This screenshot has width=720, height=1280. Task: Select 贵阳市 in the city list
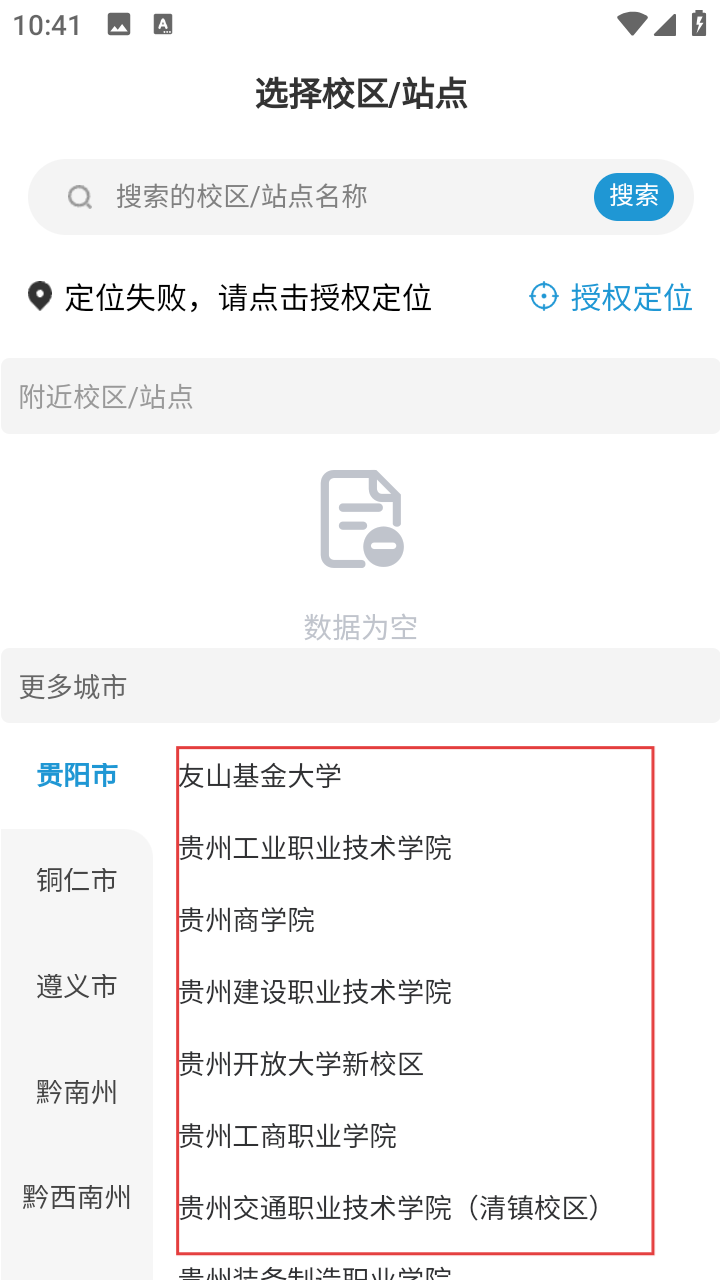(x=77, y=775)
